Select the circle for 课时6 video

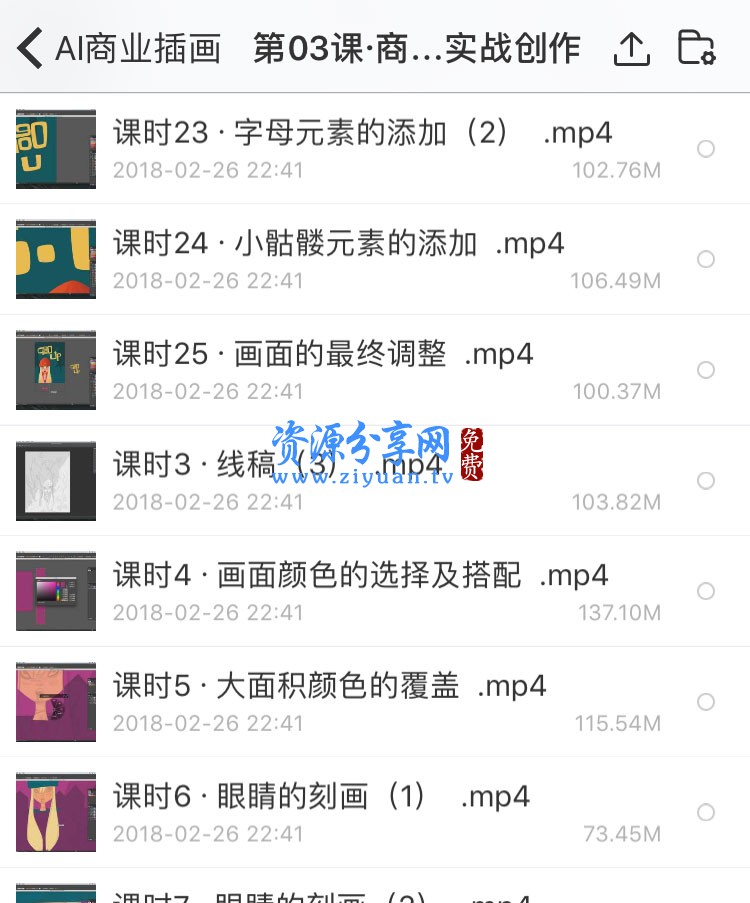coord(706,812)
